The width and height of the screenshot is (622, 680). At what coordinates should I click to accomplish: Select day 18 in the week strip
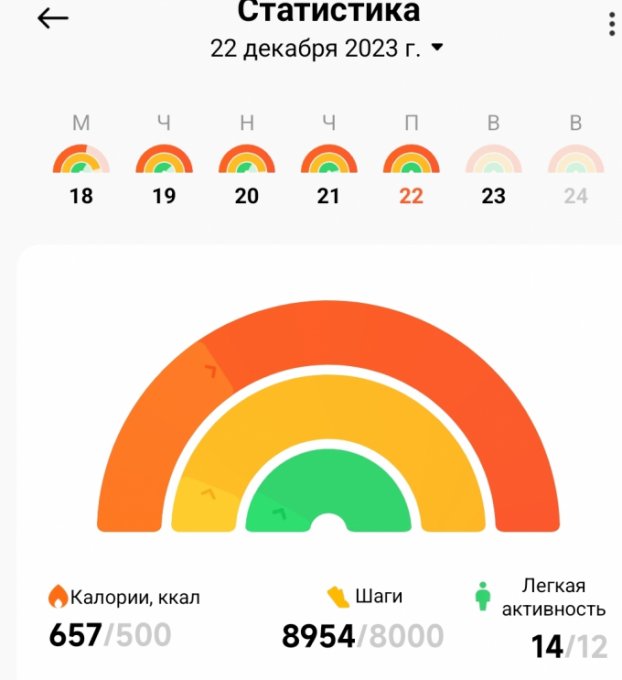(81, 166)
